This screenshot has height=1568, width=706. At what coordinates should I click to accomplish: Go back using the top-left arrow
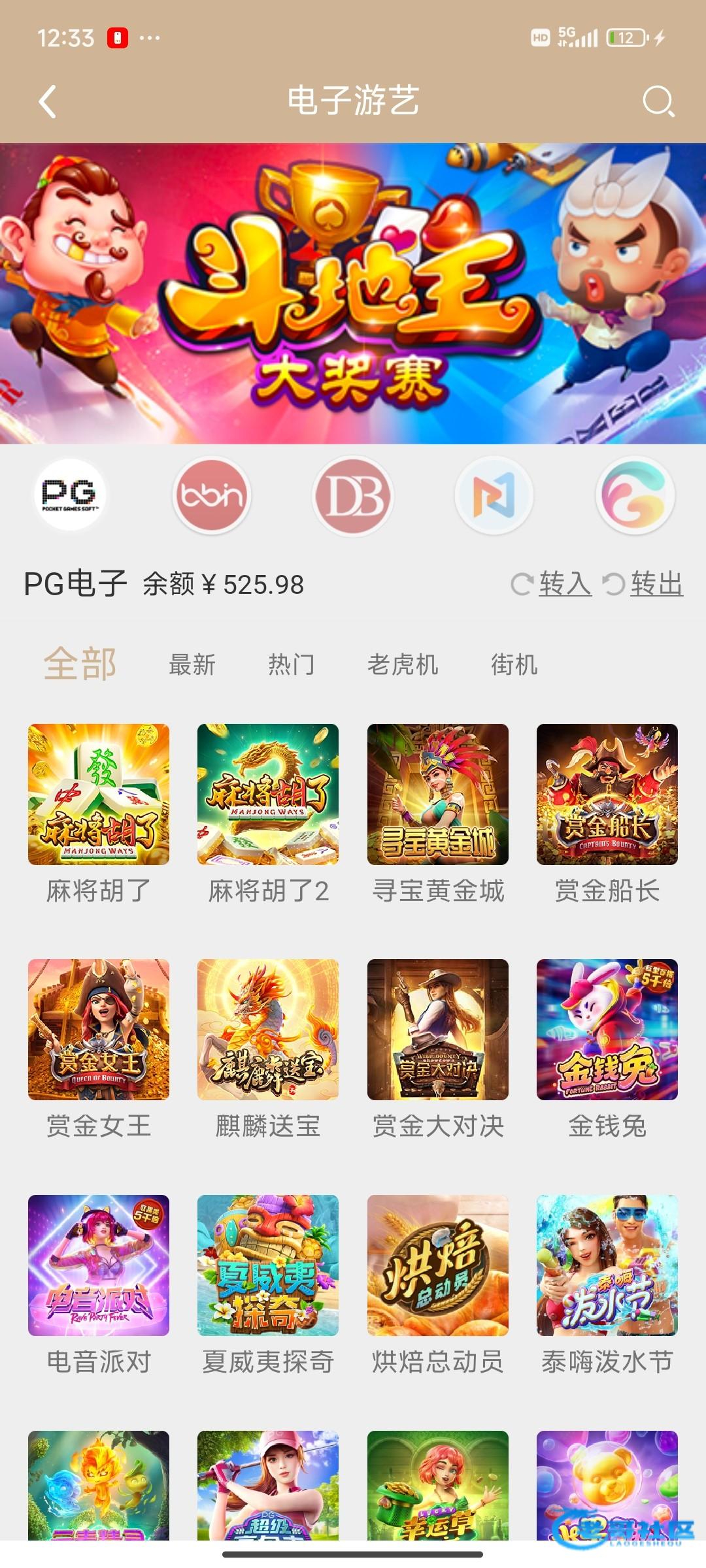click(48, 102)
